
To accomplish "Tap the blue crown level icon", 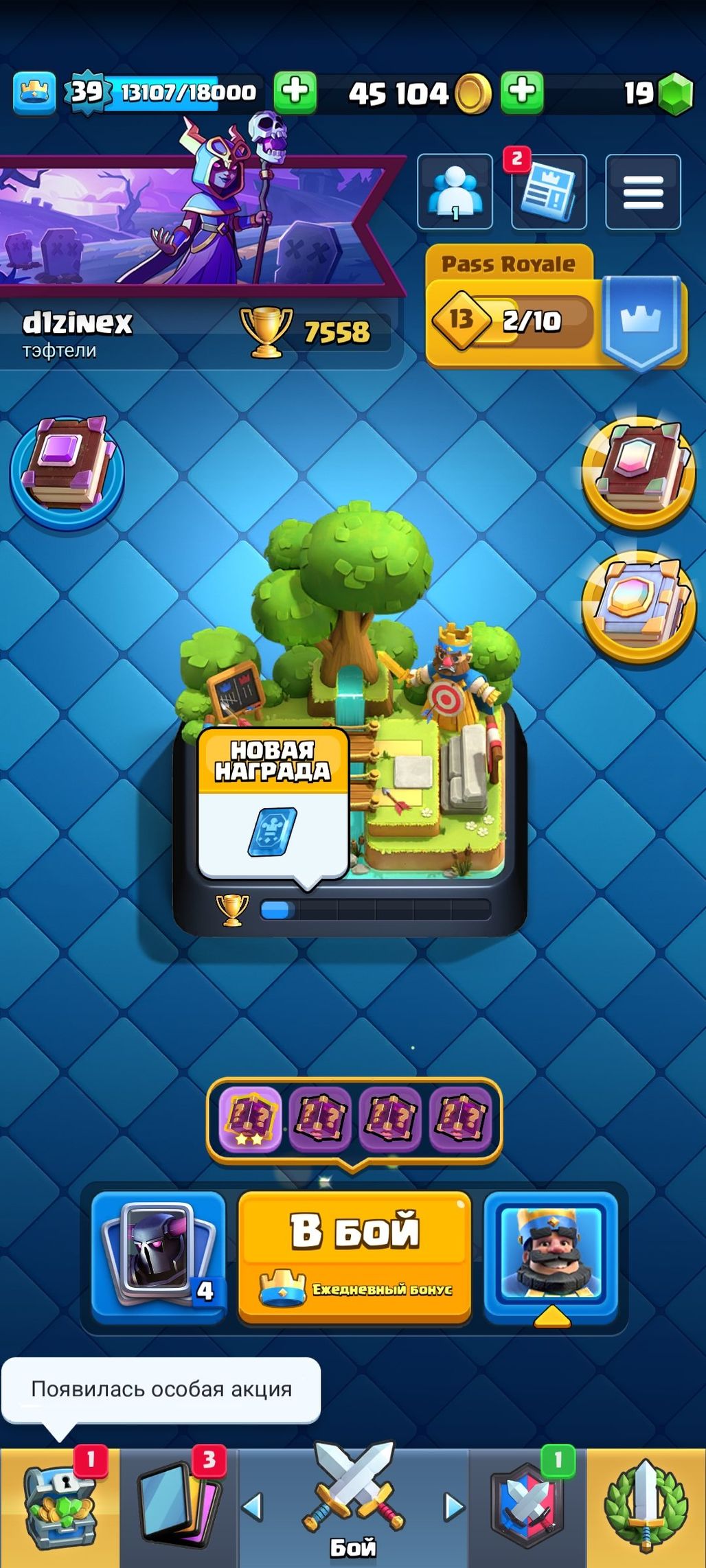I will [x=34, y=93].
